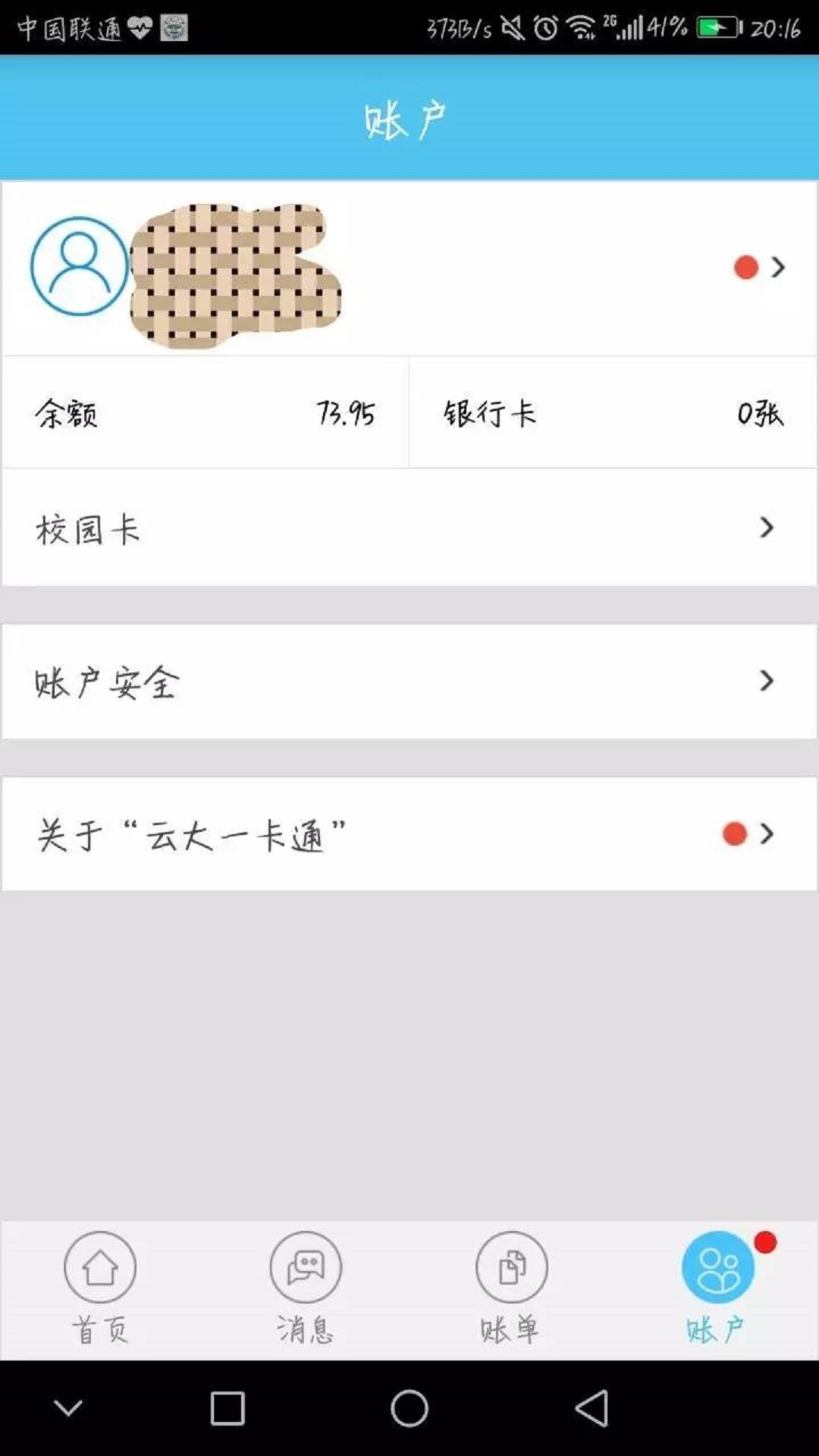Go to 账户安全 account security settings
The image size is (819, 1456).
(x=409, y=681)
